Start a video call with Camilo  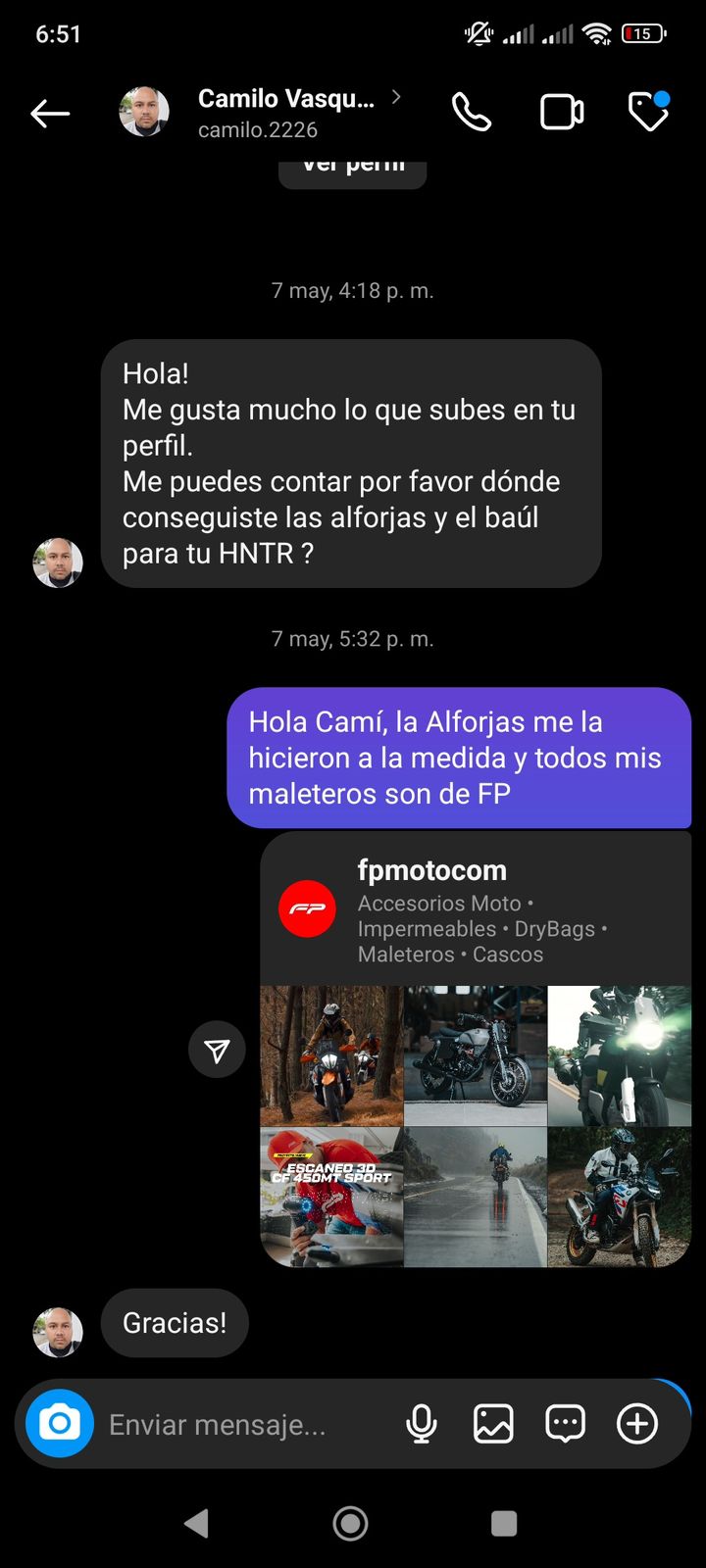562,114
